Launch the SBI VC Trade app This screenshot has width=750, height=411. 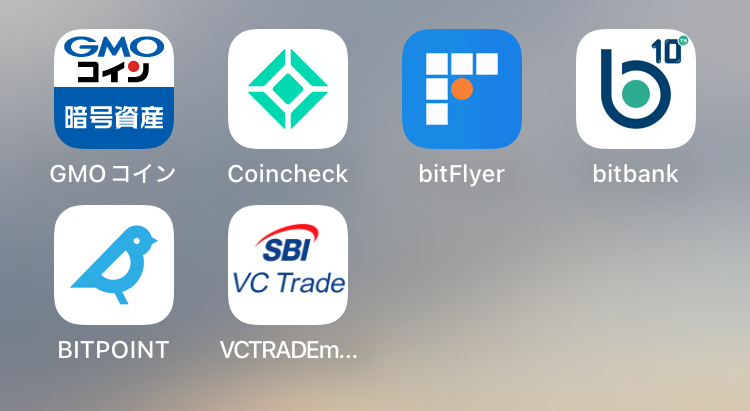(x=288, y=265)
